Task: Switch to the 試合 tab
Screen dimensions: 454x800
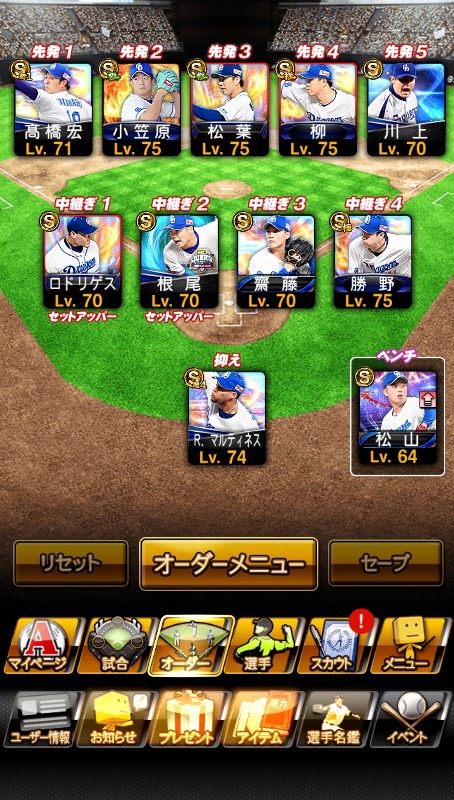Action: 116,645
